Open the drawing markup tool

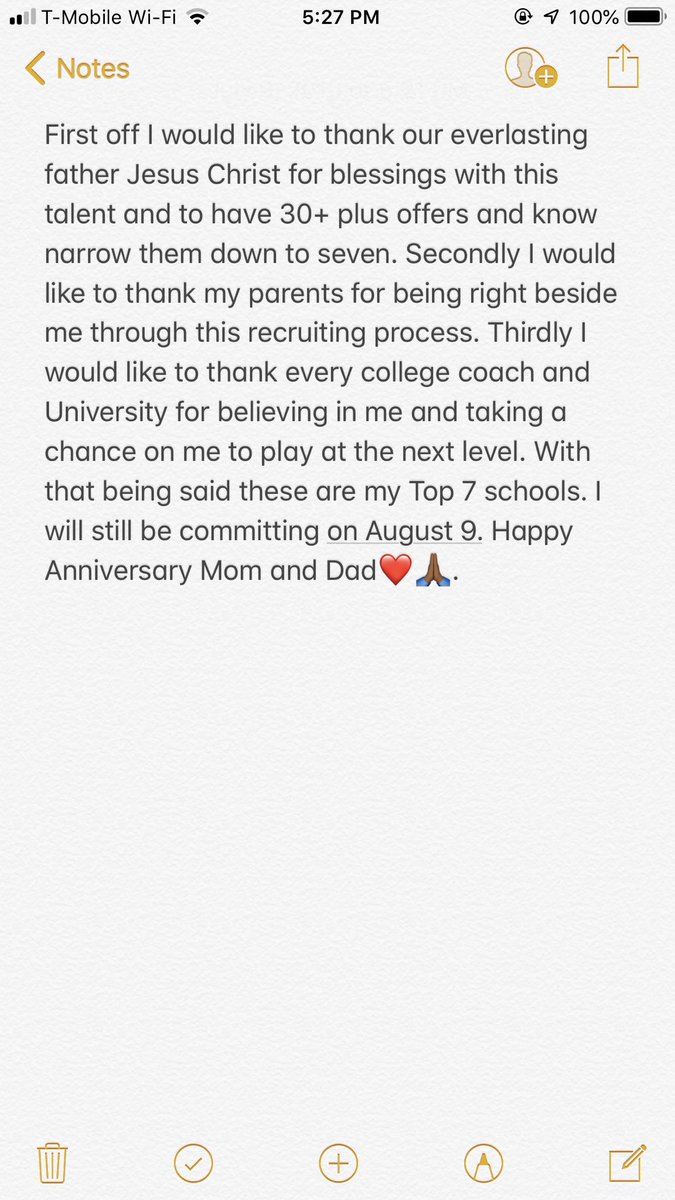pos(484,1163)
